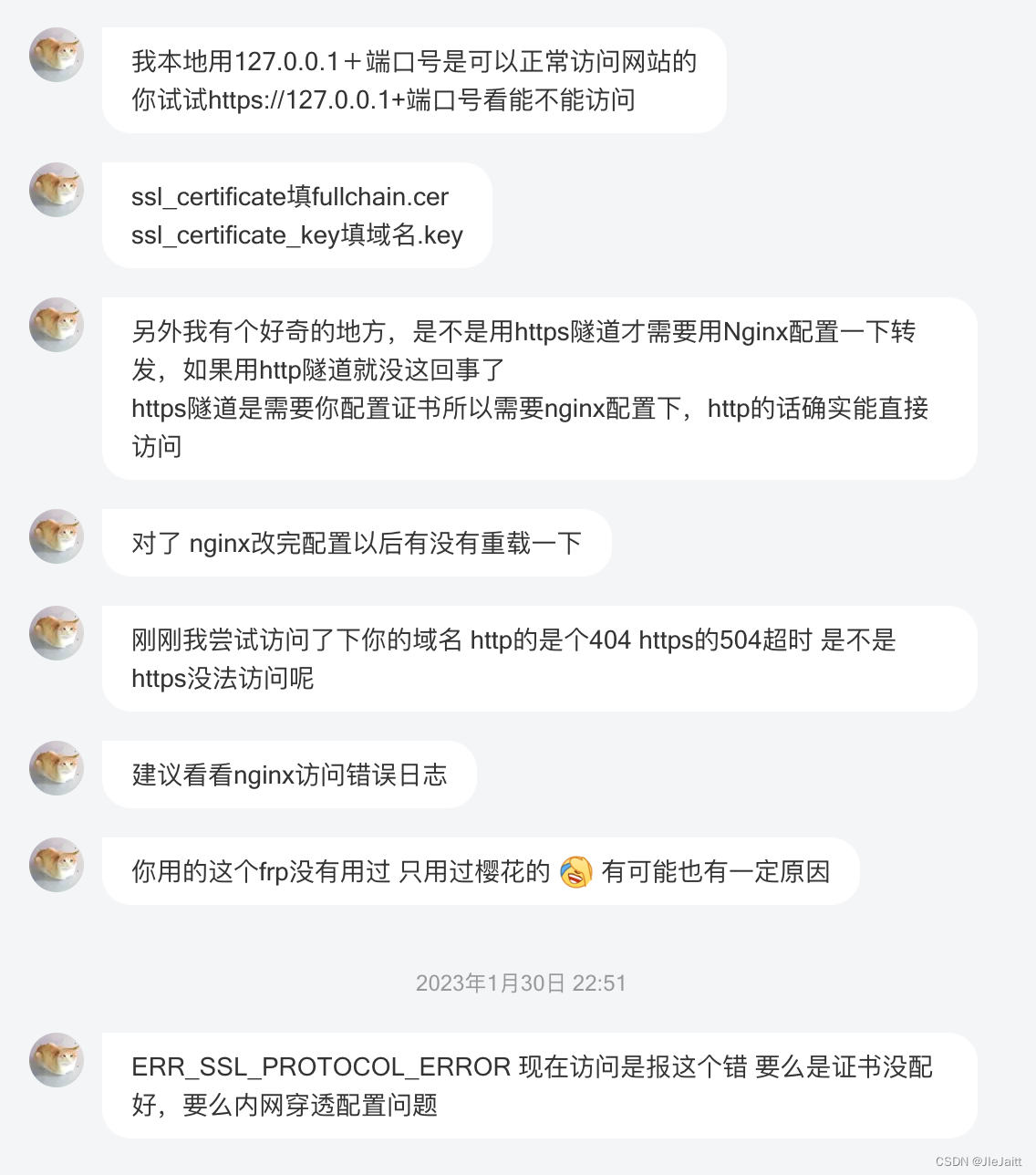Image resolution: width=1036 pixels, height=1175 pixels.
Task: Click the avatar next to the https隧道 question message
Action: point(56,324)
